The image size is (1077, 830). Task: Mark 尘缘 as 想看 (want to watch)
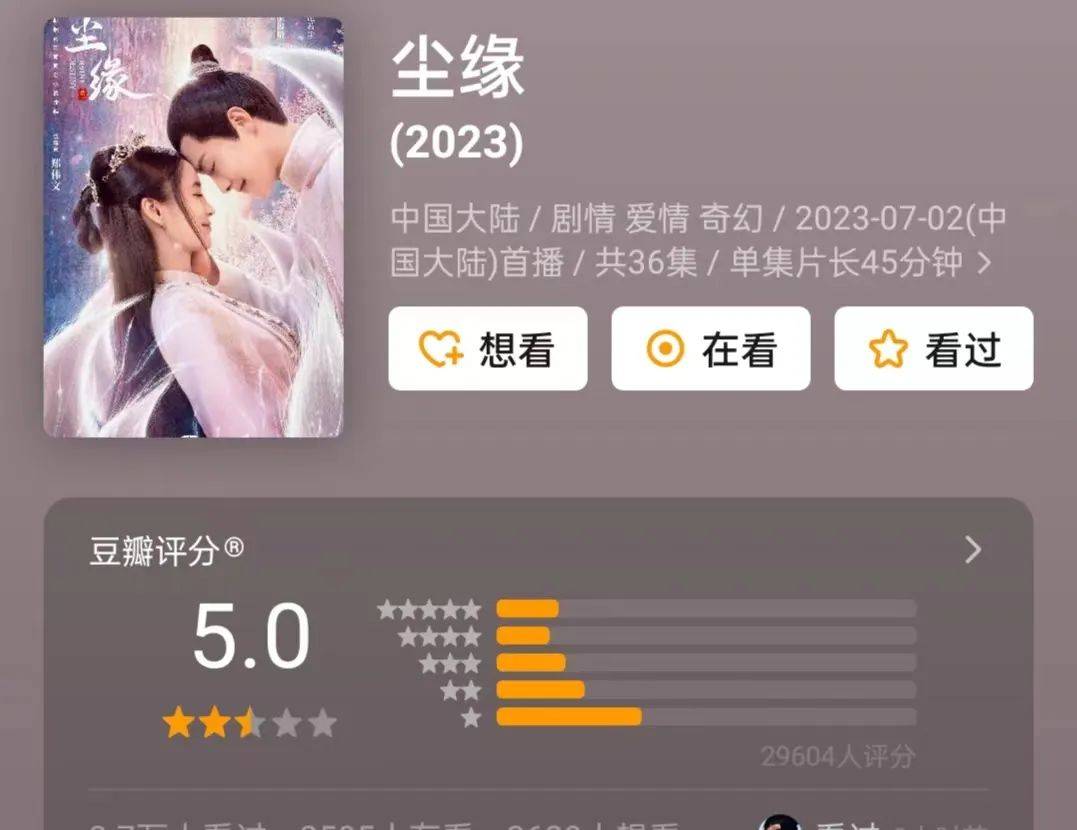click(487, 349)
